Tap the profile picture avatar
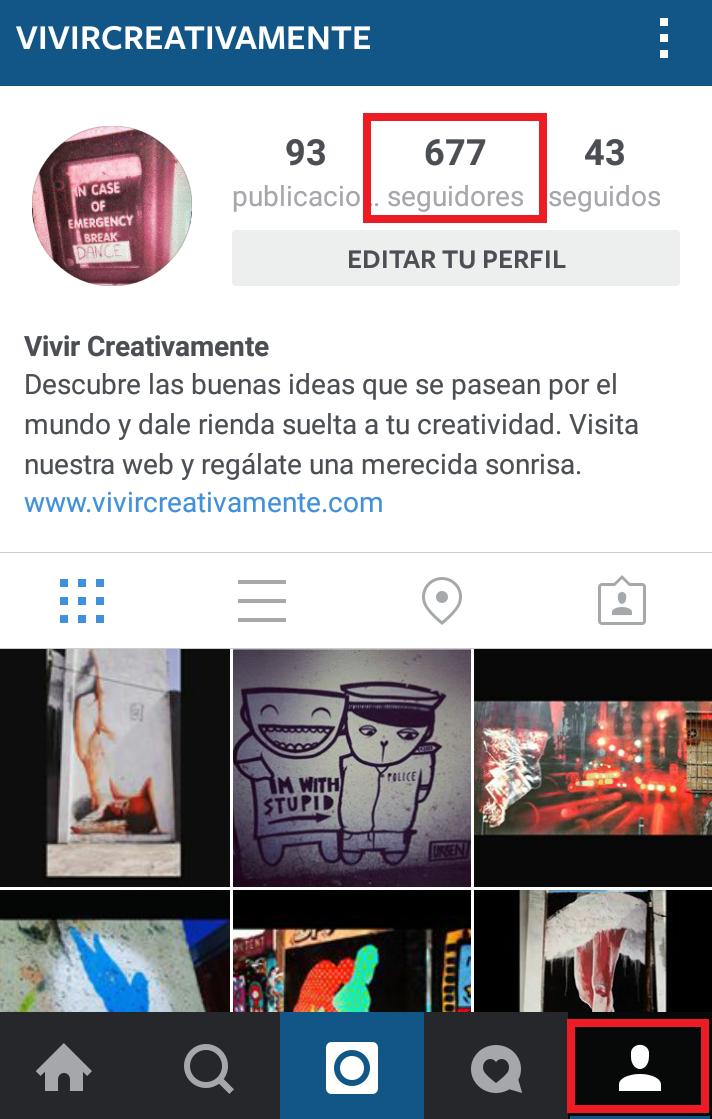 click(111, 206)
